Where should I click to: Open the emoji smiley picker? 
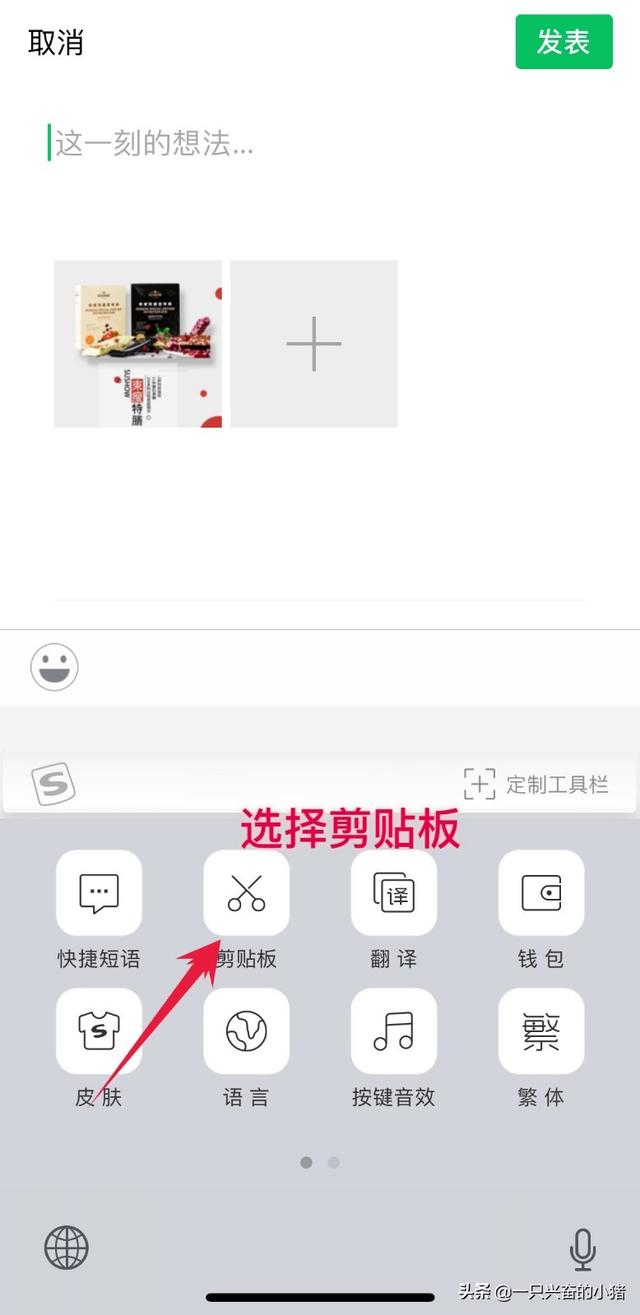pos(54,667)
